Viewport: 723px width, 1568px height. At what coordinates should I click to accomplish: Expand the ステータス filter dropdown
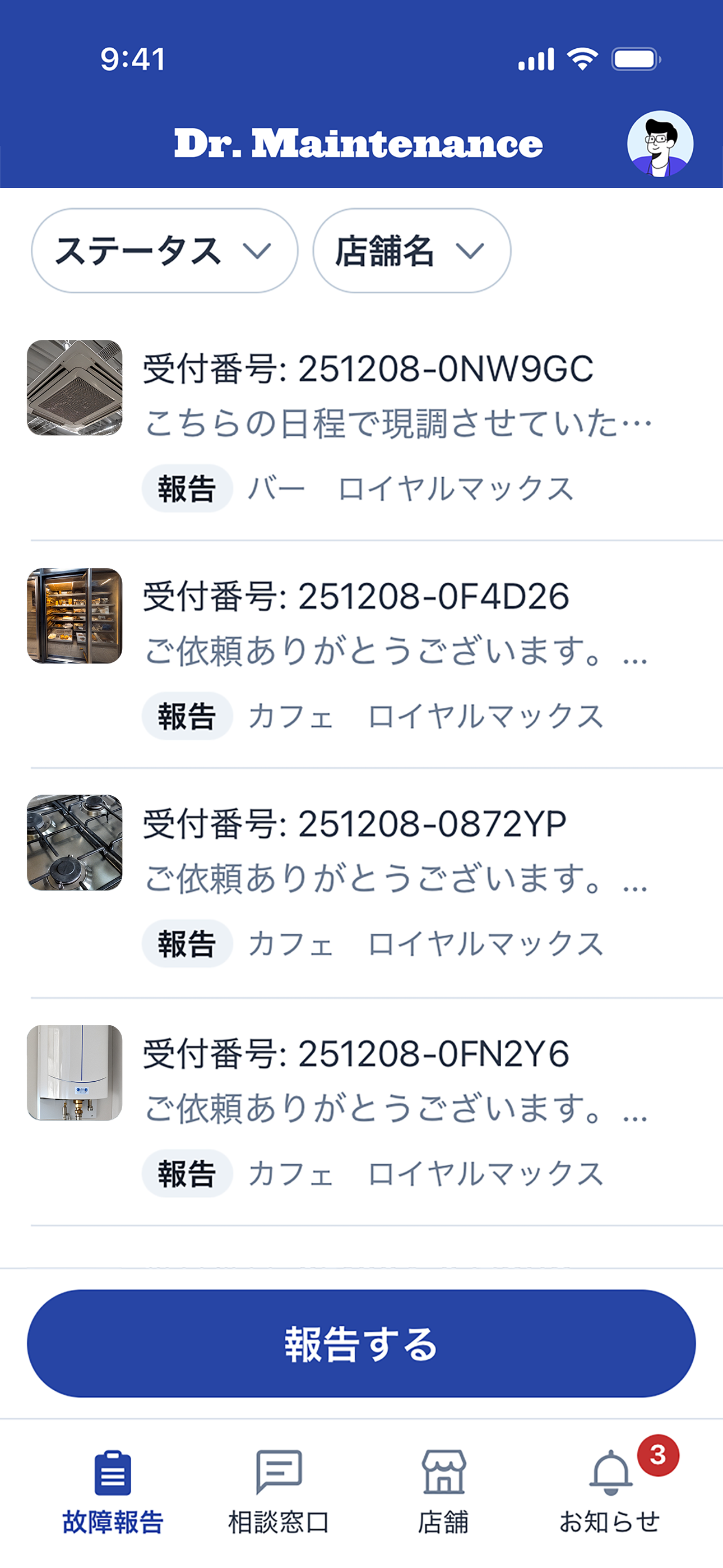click(164, 251)
